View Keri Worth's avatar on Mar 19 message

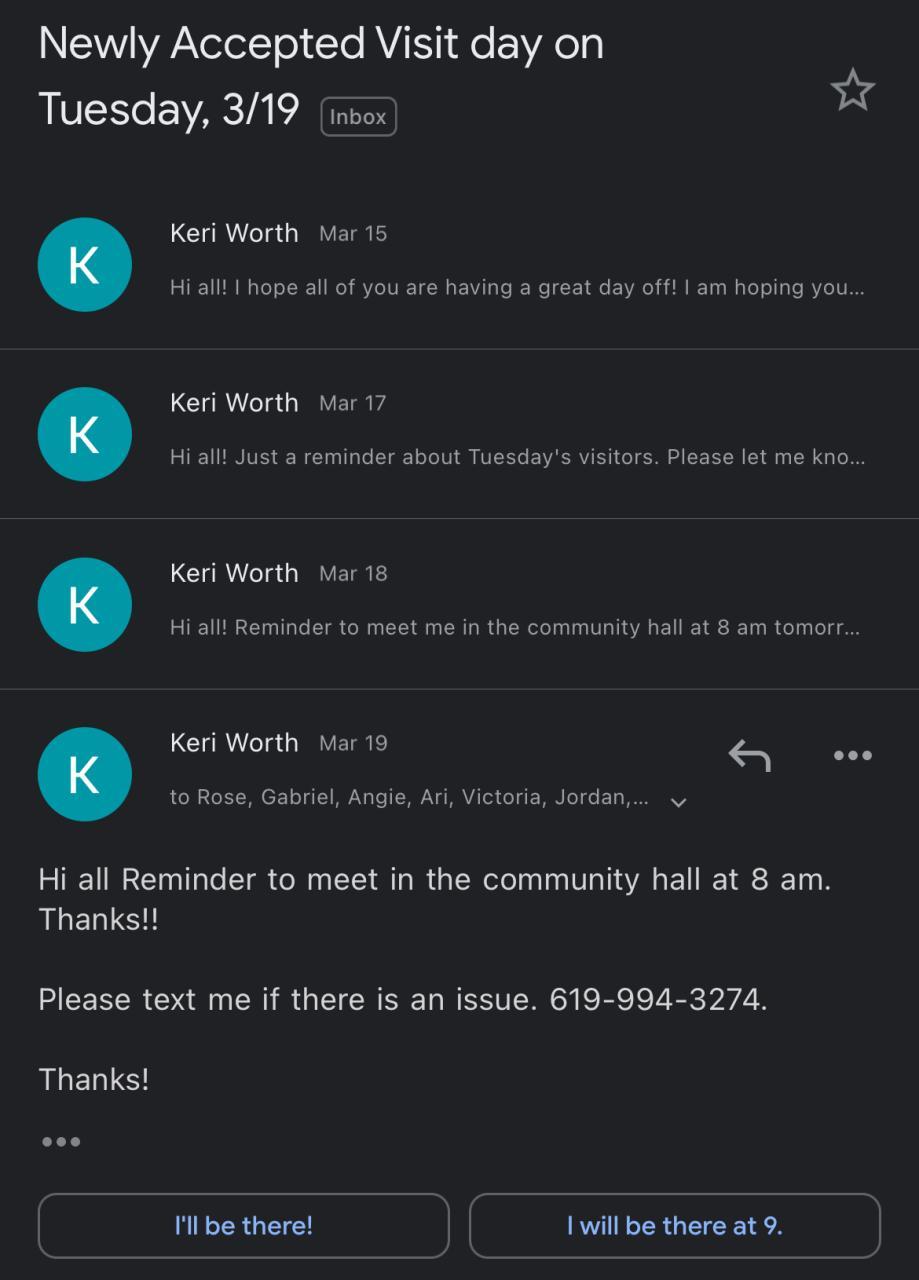coord(85,774)
